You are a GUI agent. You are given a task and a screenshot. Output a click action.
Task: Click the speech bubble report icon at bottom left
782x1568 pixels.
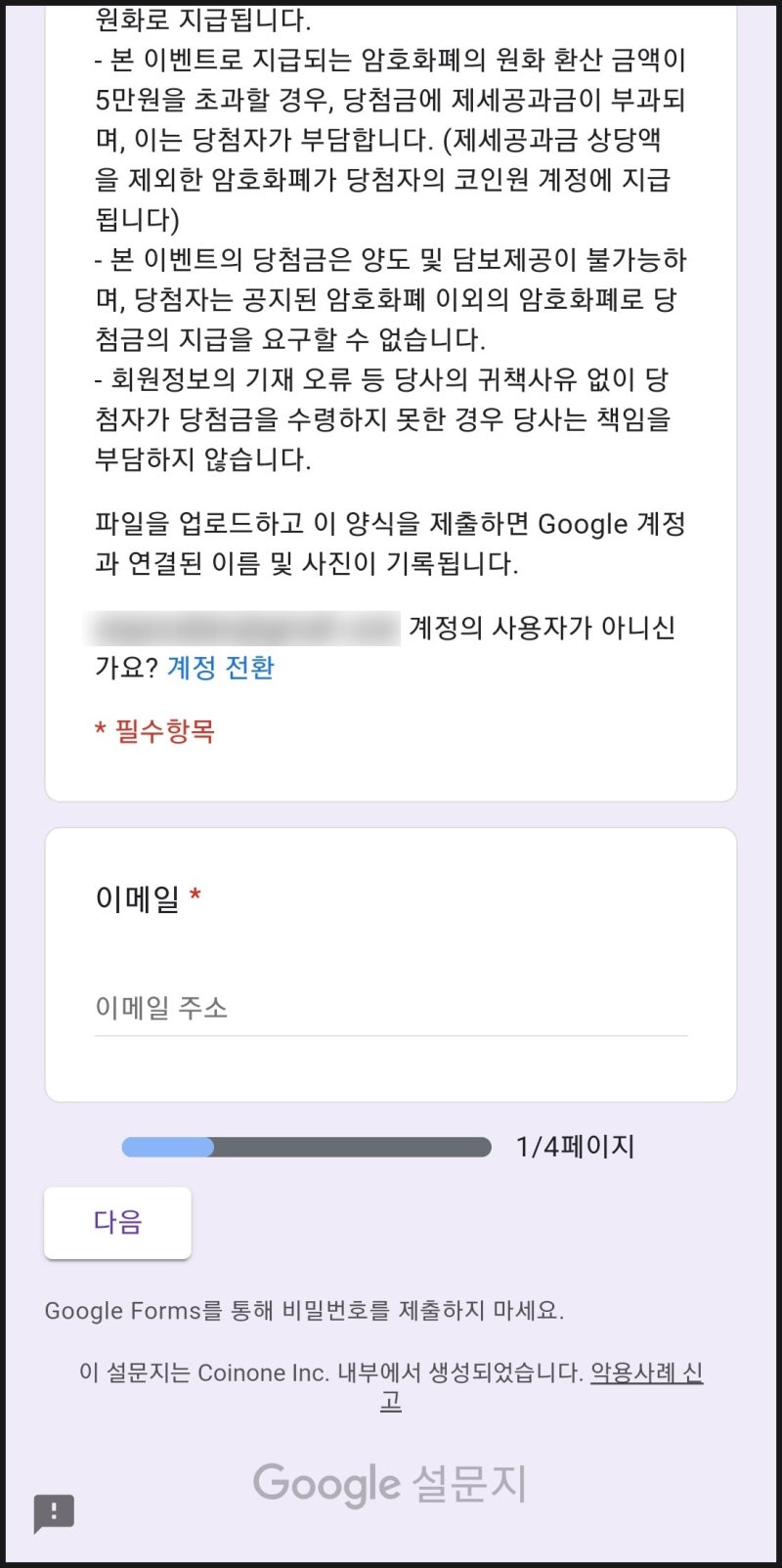[x=54, y=1513]
